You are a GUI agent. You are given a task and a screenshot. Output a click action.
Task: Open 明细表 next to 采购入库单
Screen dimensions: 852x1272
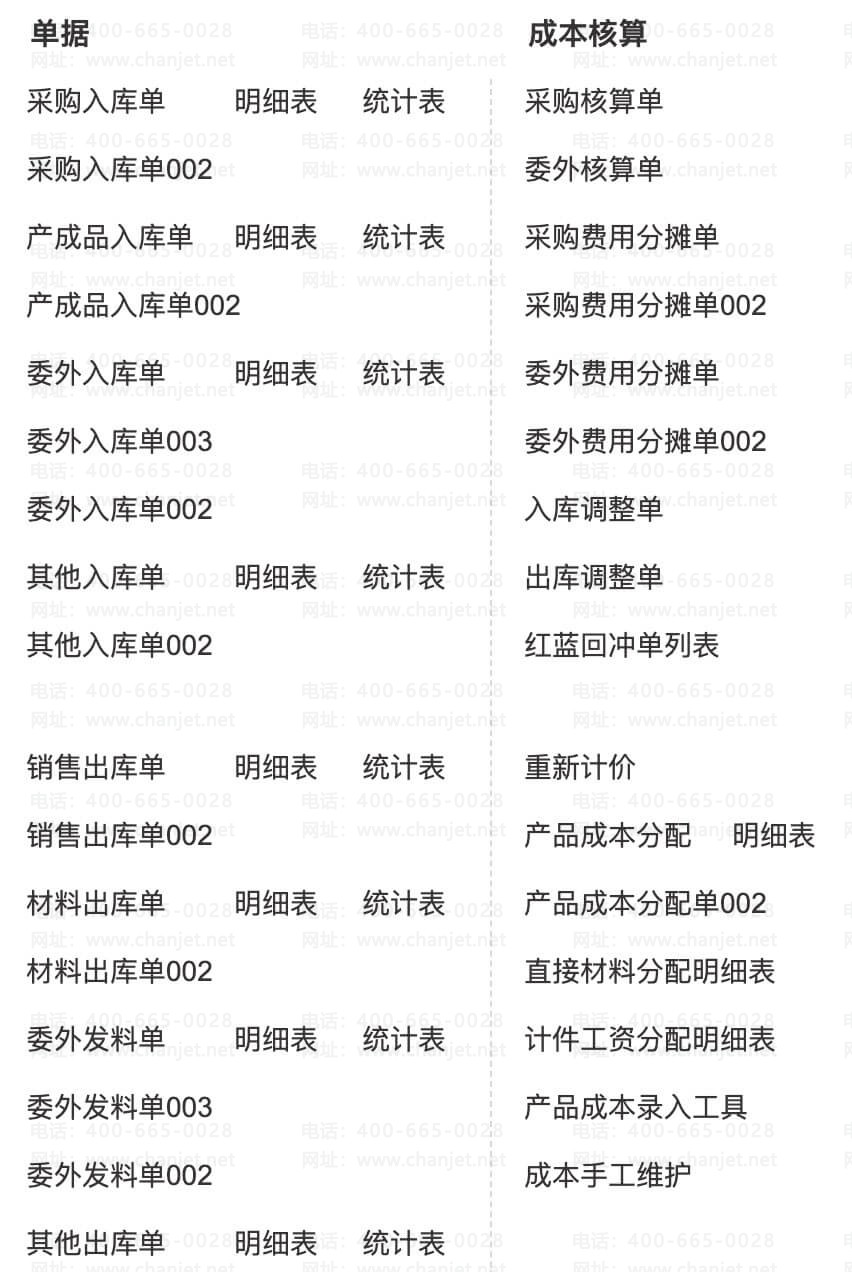click(x=276, y=102)
